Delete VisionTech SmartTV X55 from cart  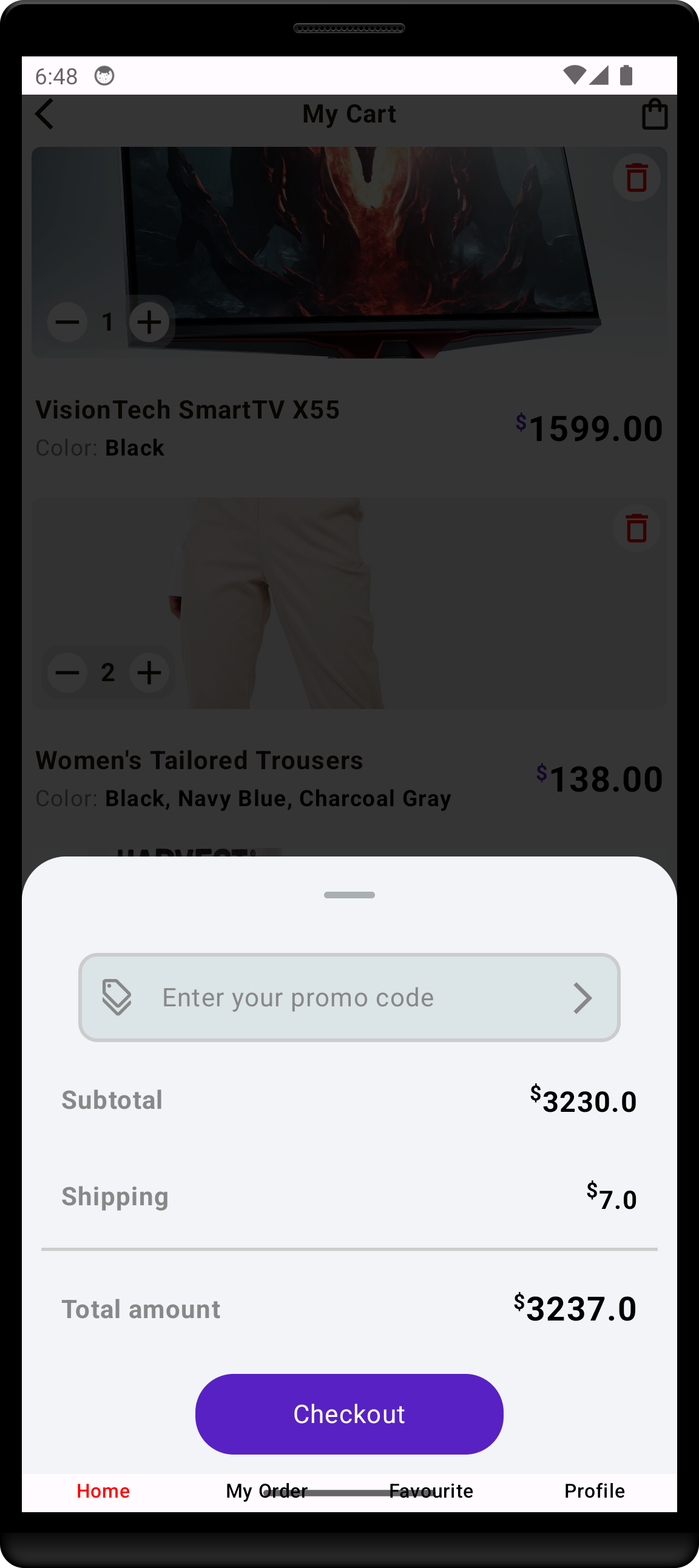point(637,178)
